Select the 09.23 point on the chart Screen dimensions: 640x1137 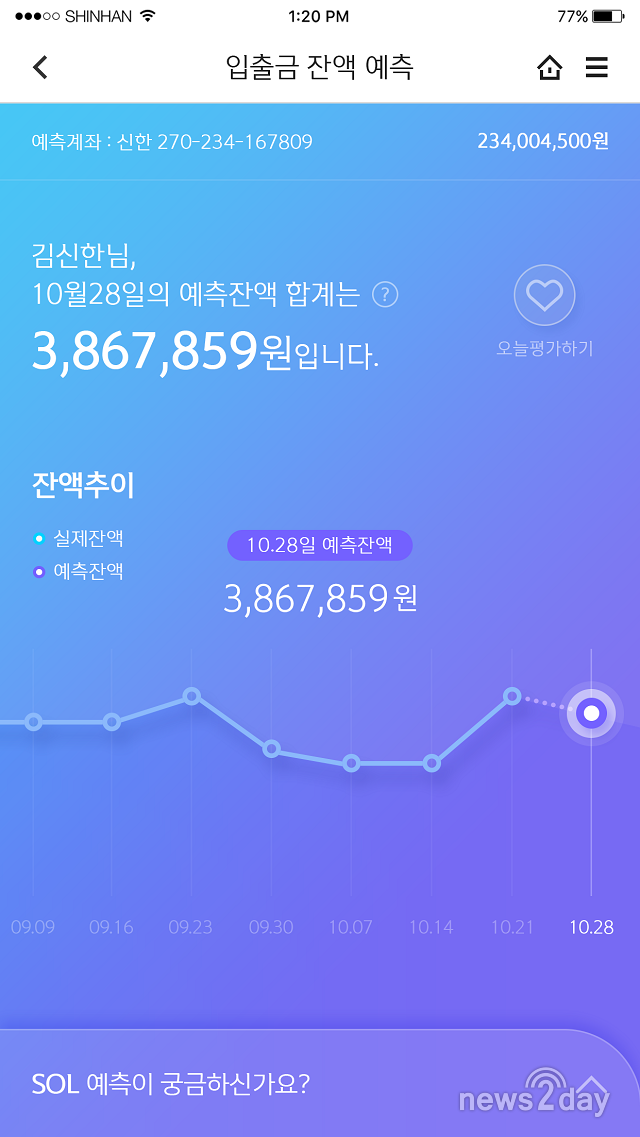click(191, 696)
